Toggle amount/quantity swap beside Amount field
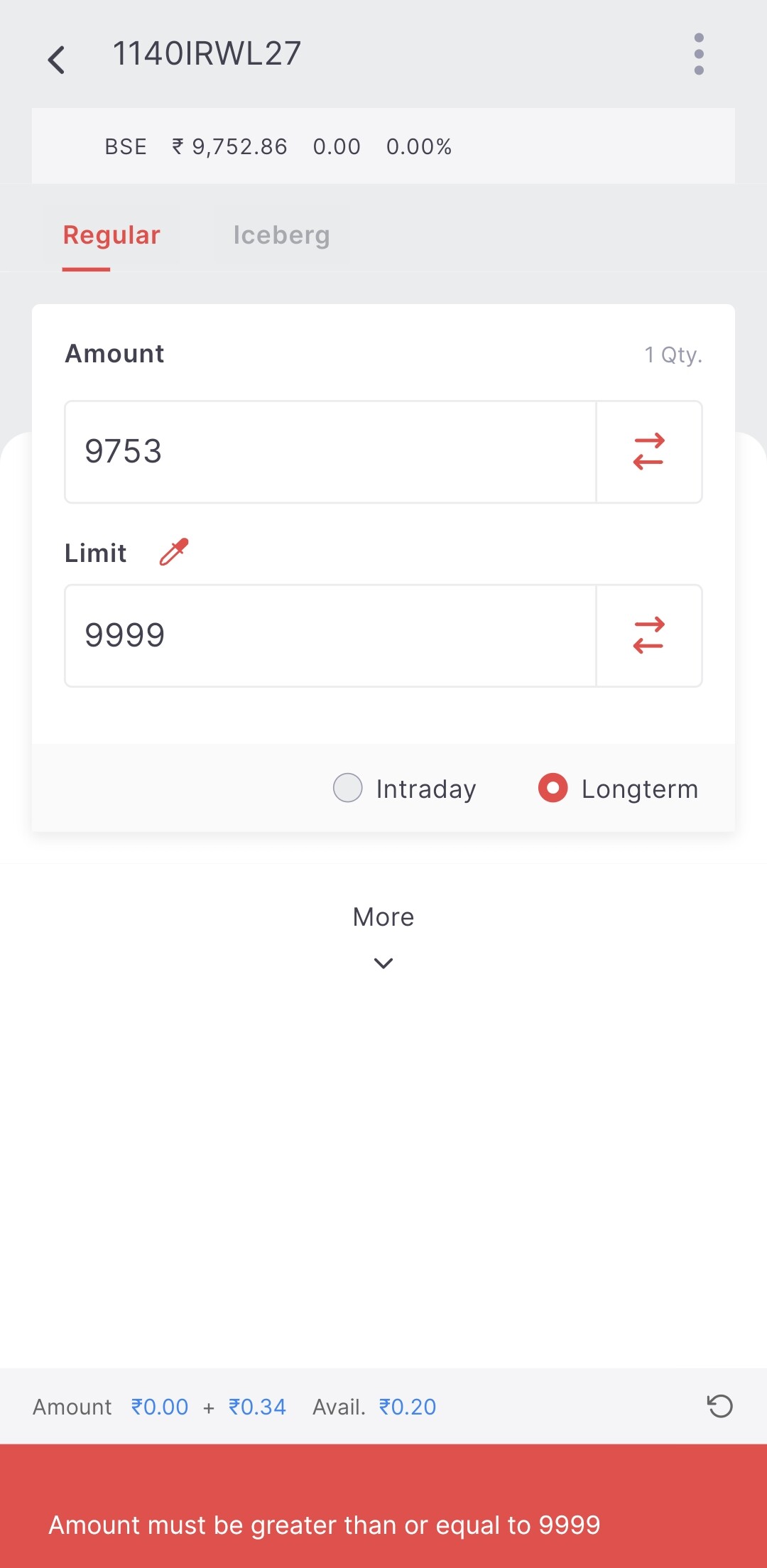The height and width of the screenshot is (1568, 767). click(648, 452)
